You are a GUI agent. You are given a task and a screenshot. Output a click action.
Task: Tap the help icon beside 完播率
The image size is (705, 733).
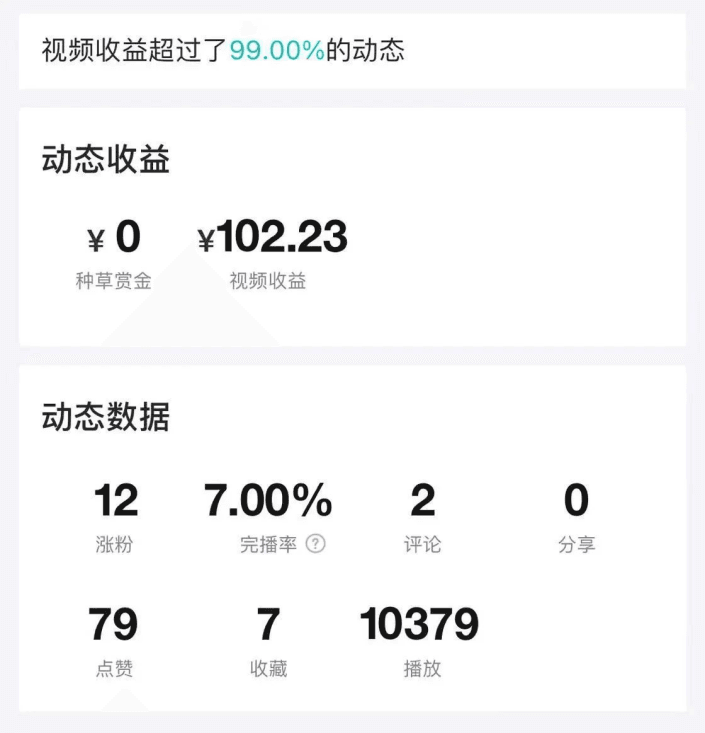click(316, 544)
